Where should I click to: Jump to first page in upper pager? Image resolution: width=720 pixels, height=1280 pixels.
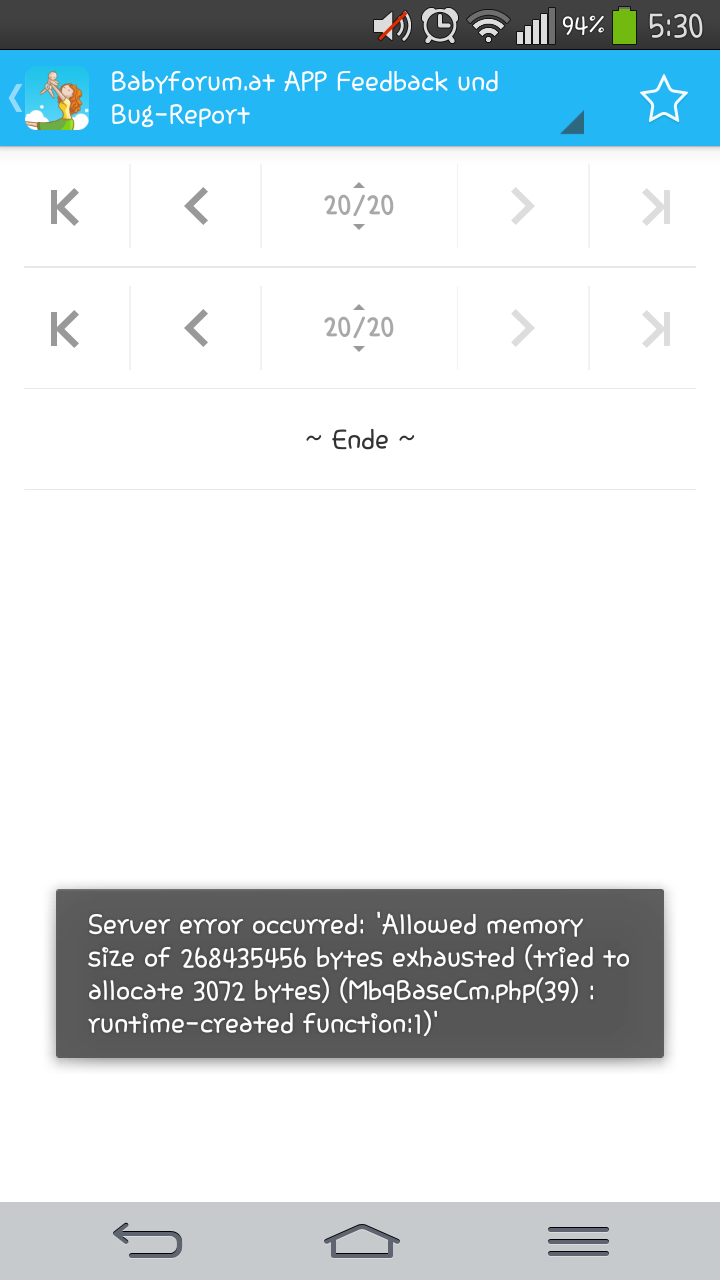coord(64,207)
